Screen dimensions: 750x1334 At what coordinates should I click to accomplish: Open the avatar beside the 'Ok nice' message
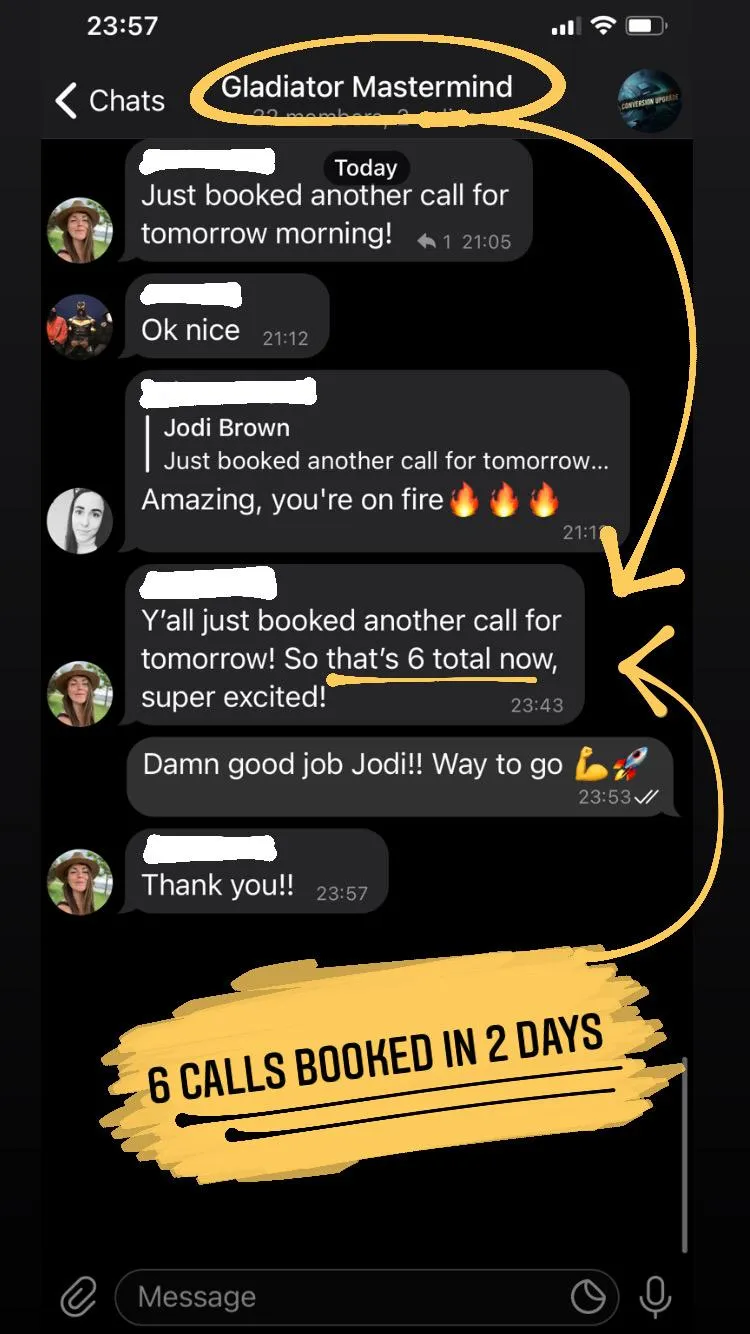pyautogui.click(x=80, y=326)
